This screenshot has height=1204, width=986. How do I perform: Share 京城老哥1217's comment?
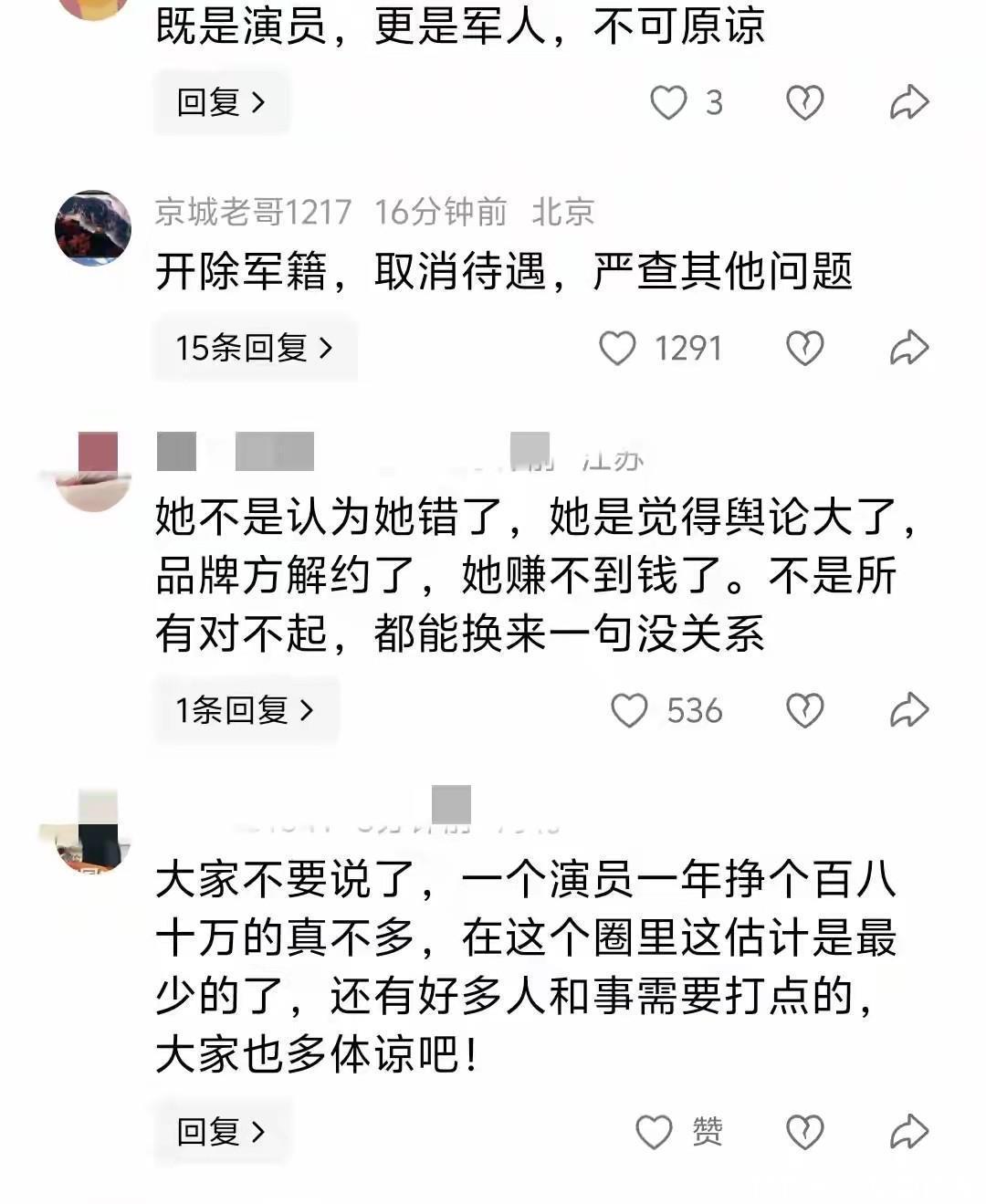point(908,348)
